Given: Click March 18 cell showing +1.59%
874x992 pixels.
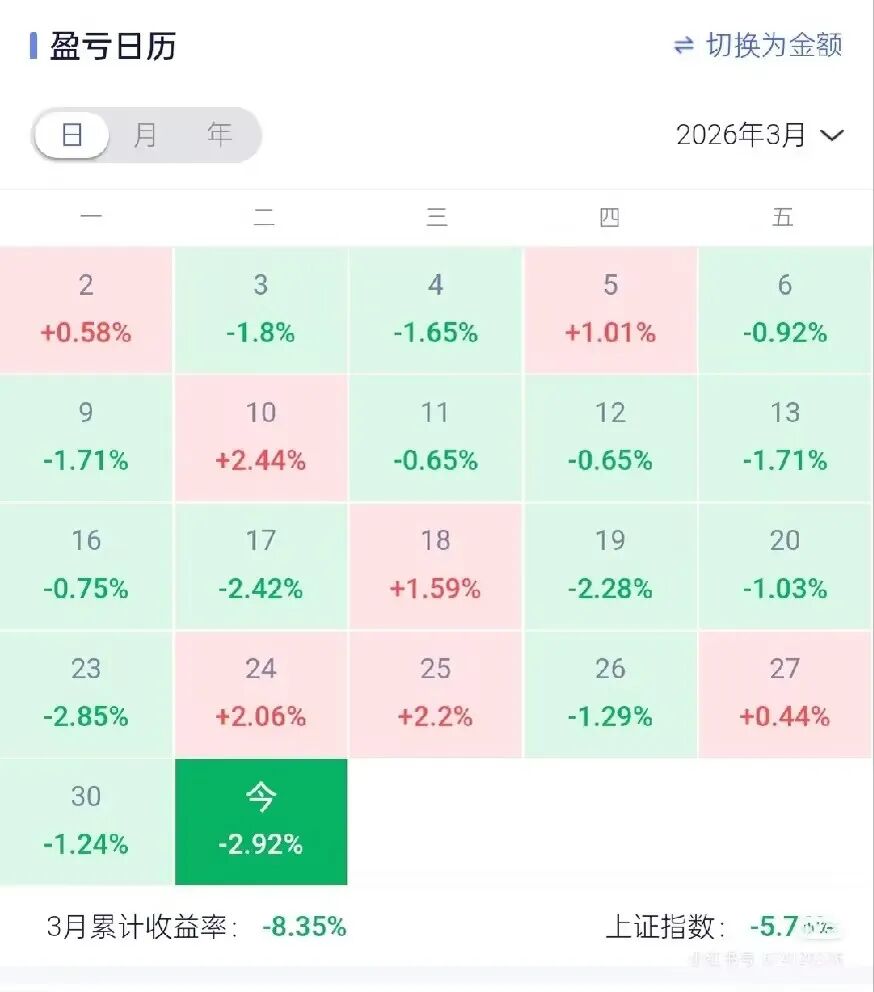Looking at the screenshot, I should tap(435, 565).
